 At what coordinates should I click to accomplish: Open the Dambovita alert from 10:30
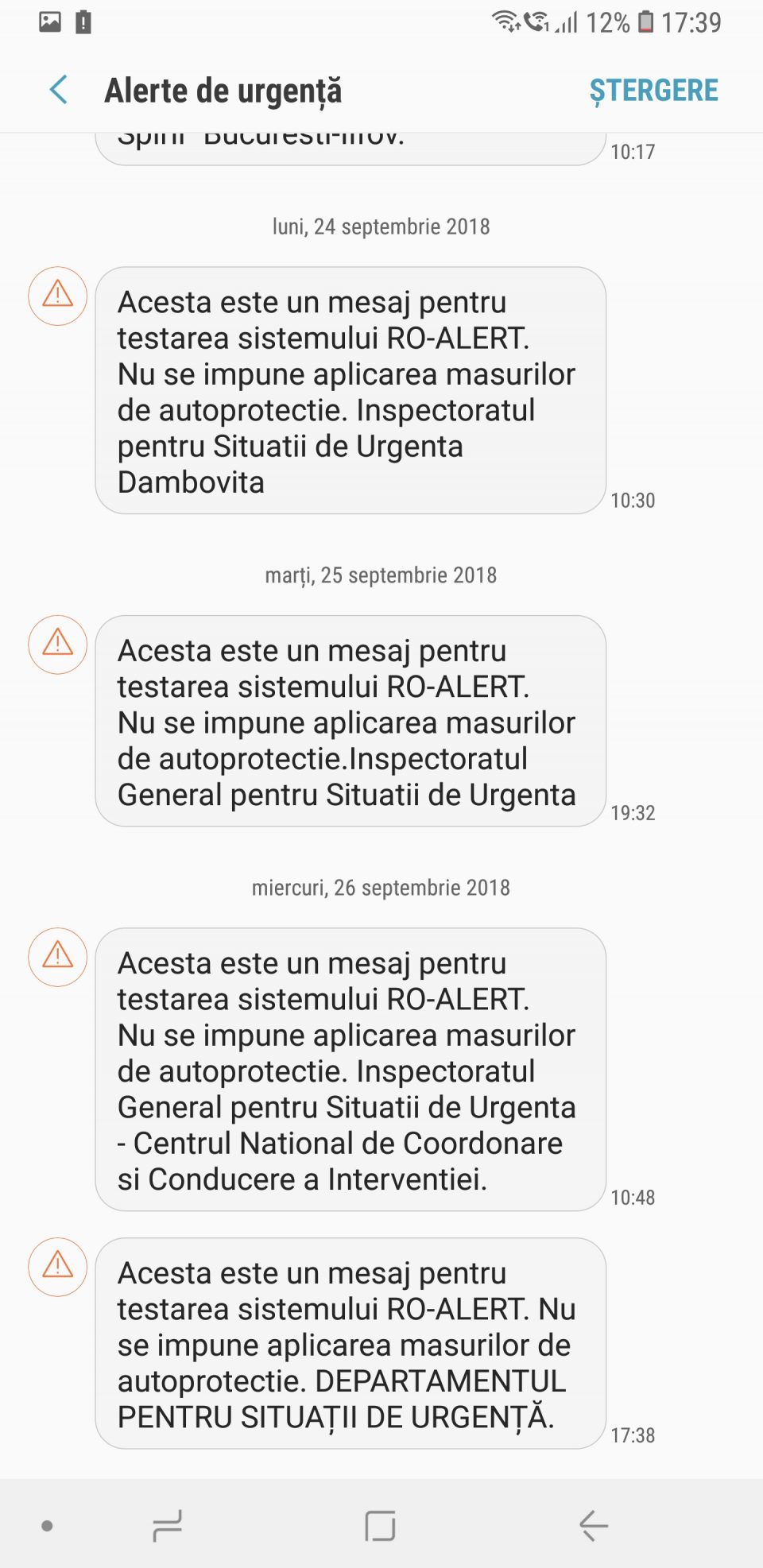pos(350,391)
